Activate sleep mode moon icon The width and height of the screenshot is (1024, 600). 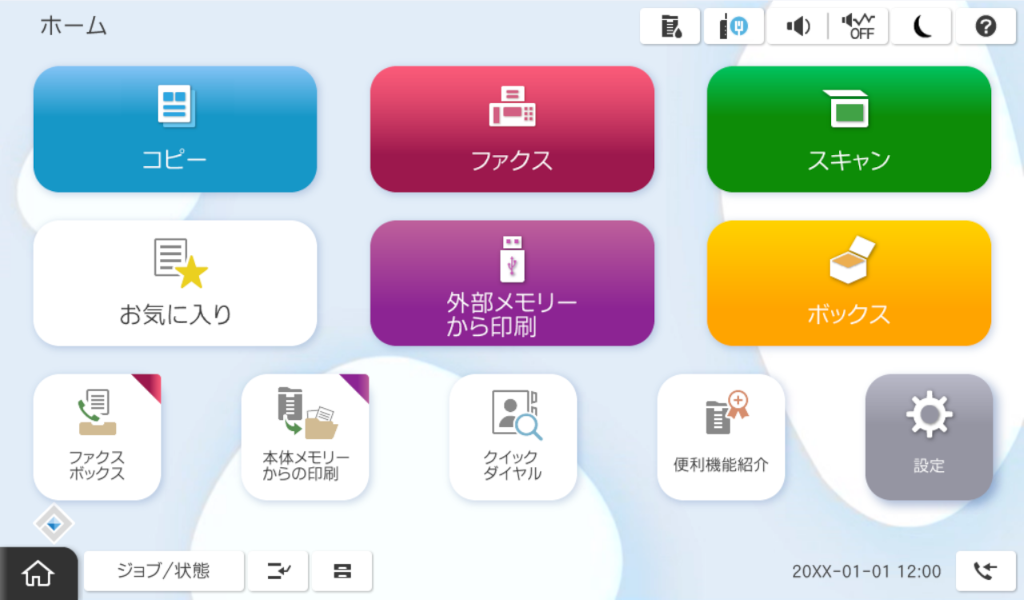point(921,27)
